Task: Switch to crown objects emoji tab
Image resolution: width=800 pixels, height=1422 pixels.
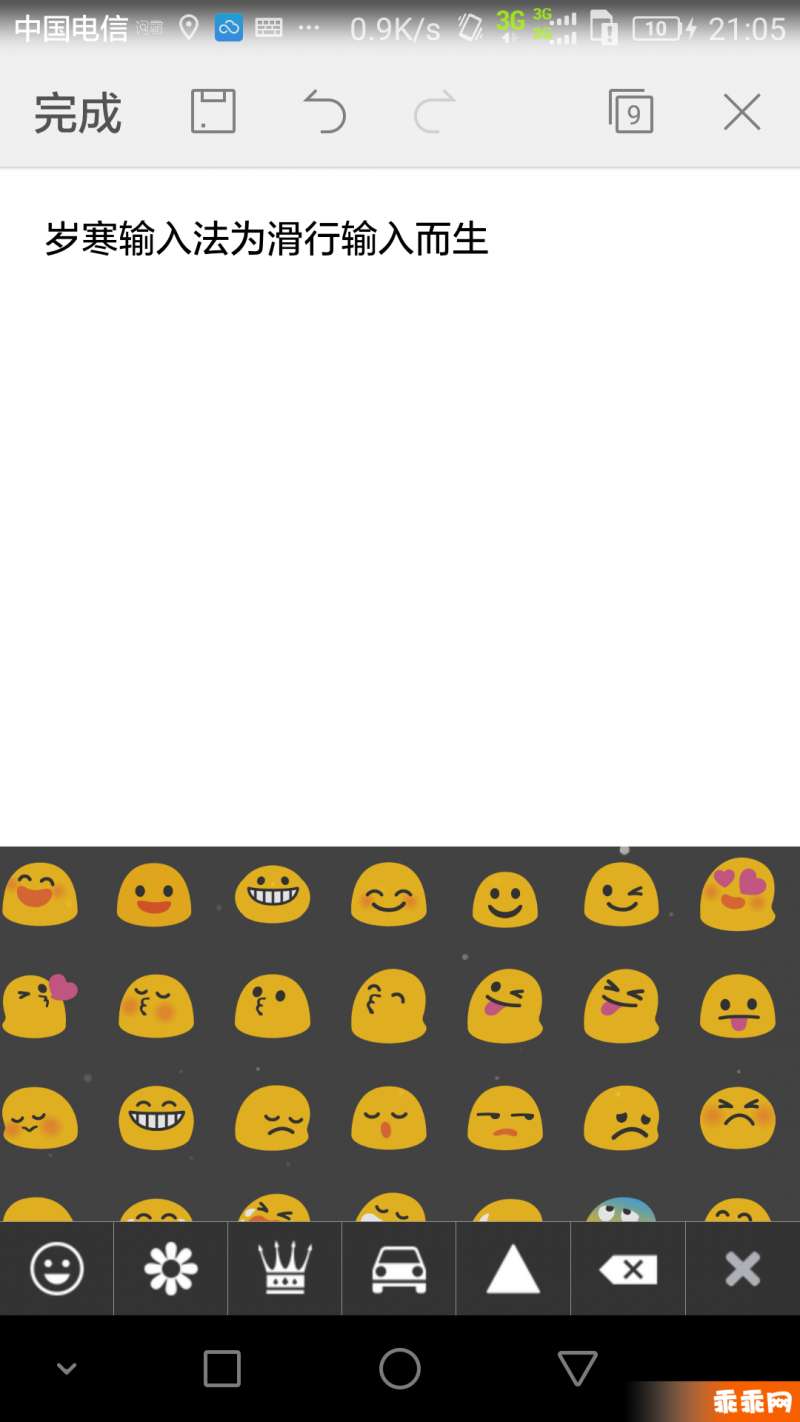Action: (x=285, y=1269)
